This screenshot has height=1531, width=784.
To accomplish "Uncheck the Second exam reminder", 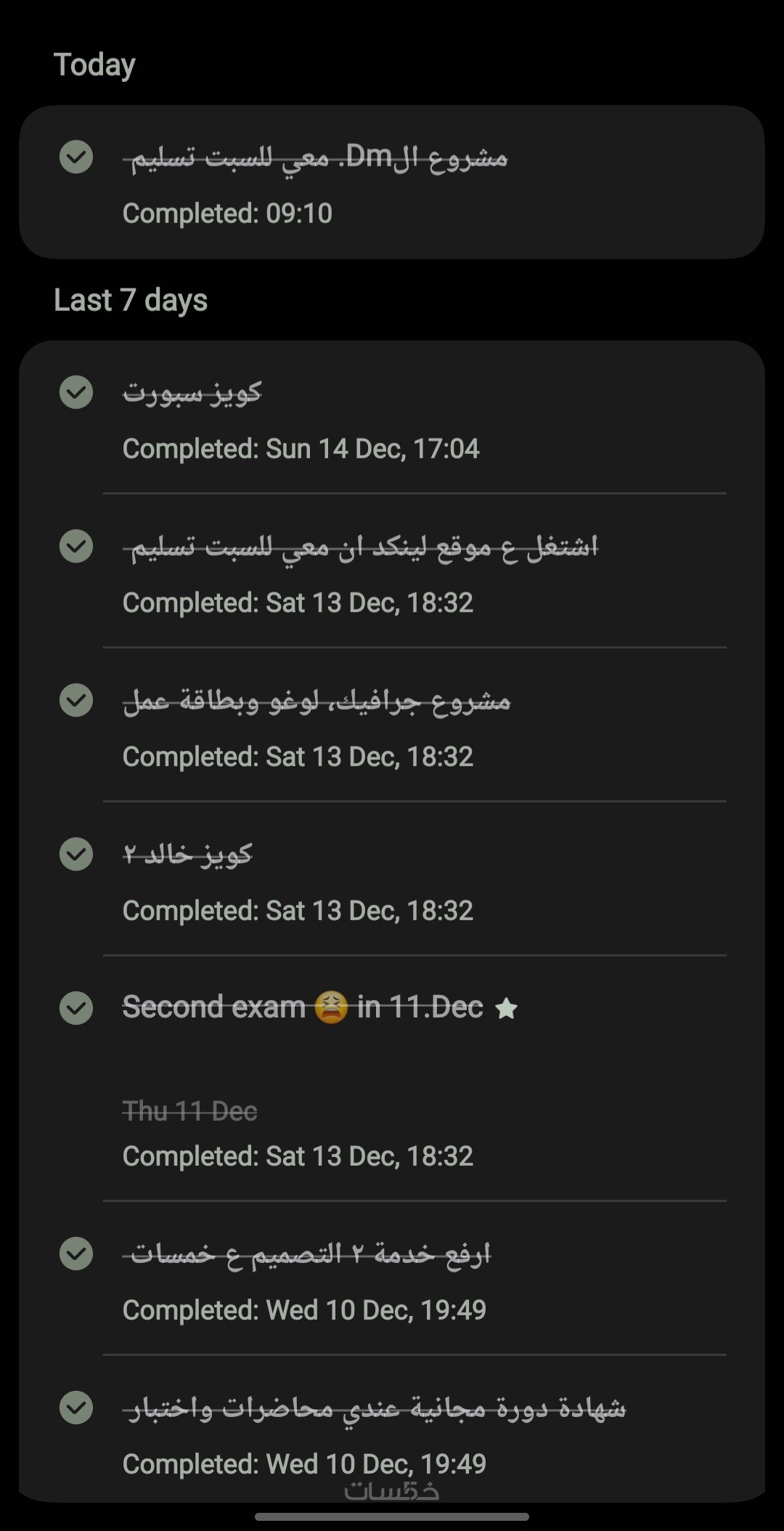I will 76,1008.
